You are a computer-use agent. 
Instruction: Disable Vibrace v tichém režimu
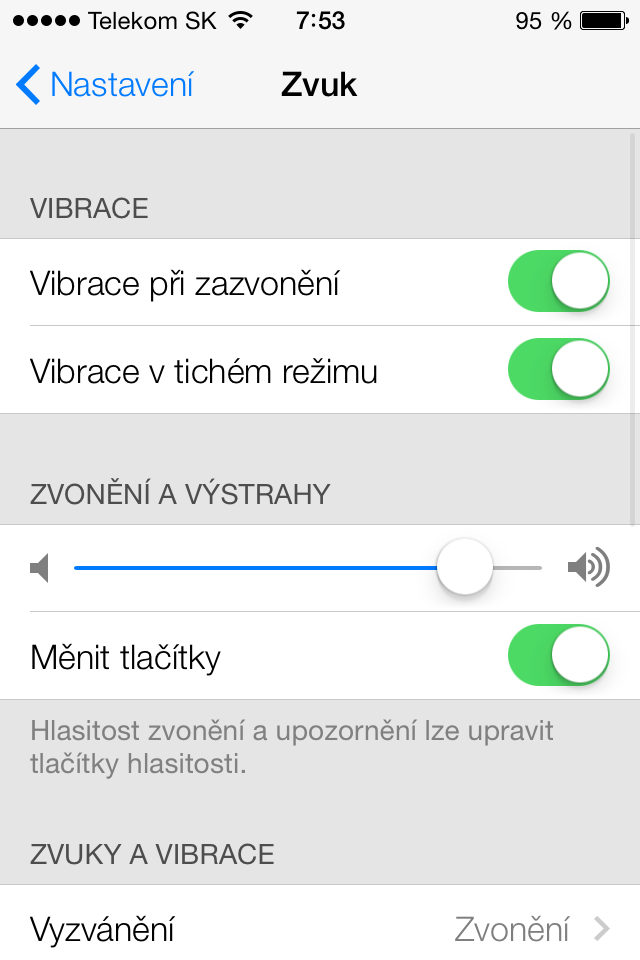tap(558, 369)
